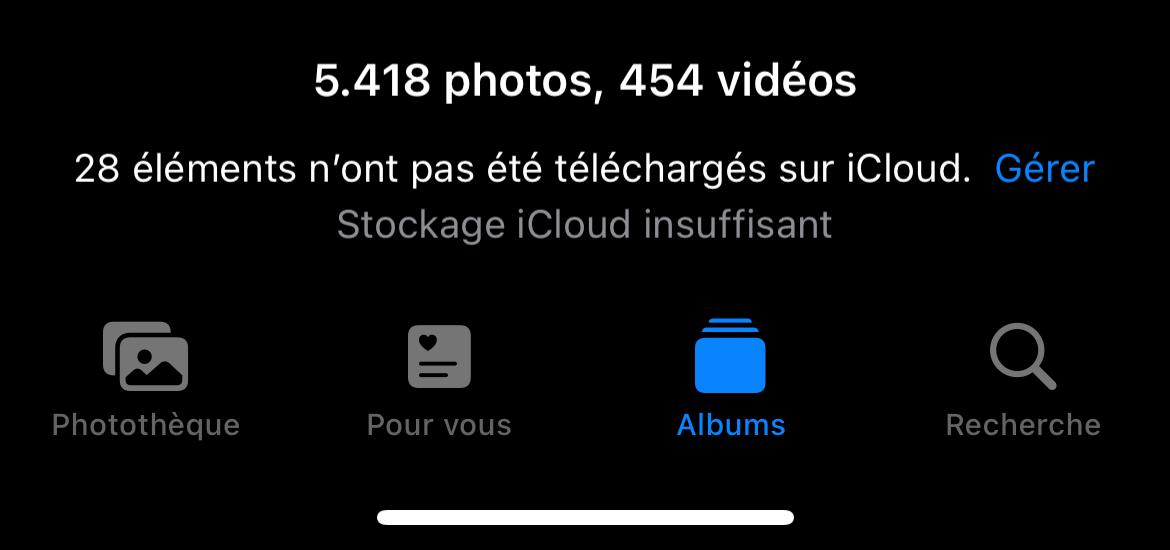The width and height of the screenshot is (1170, 550).
Task: Open the Pour vous tab
Action: [439, 378]
